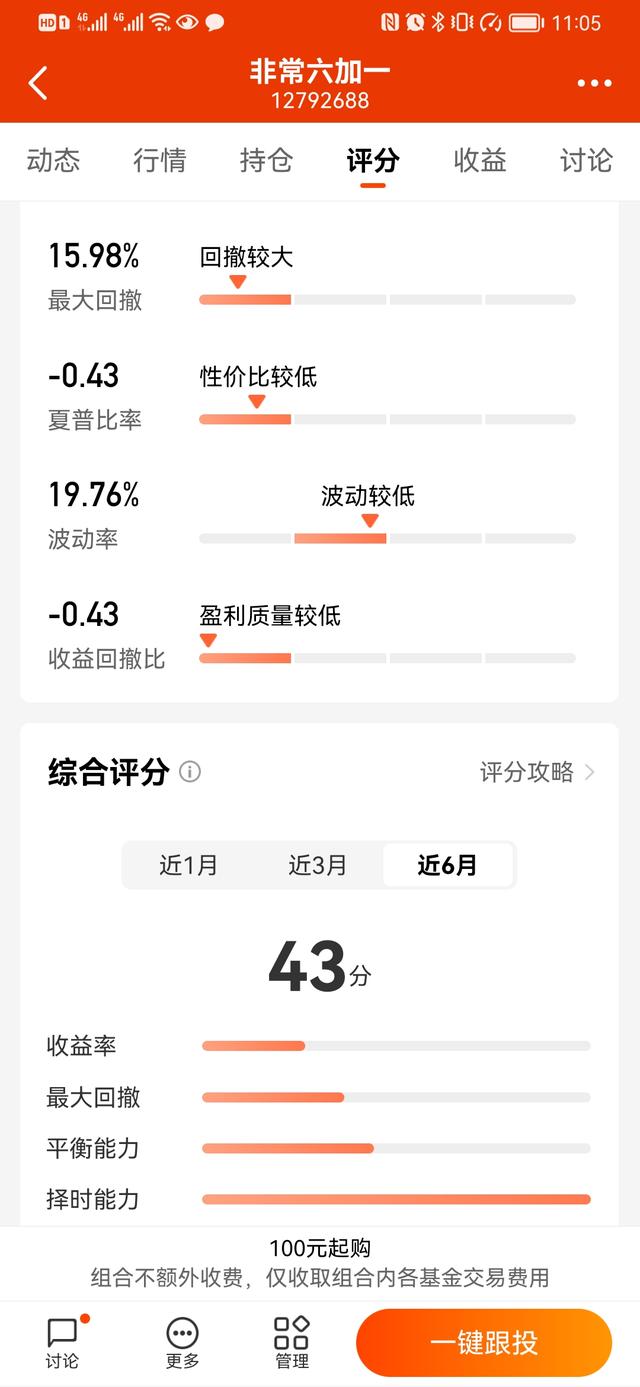Select the 近6月 period
Image resolution: width=640 pixels, height=1387 pixels.
coord(448,865)
